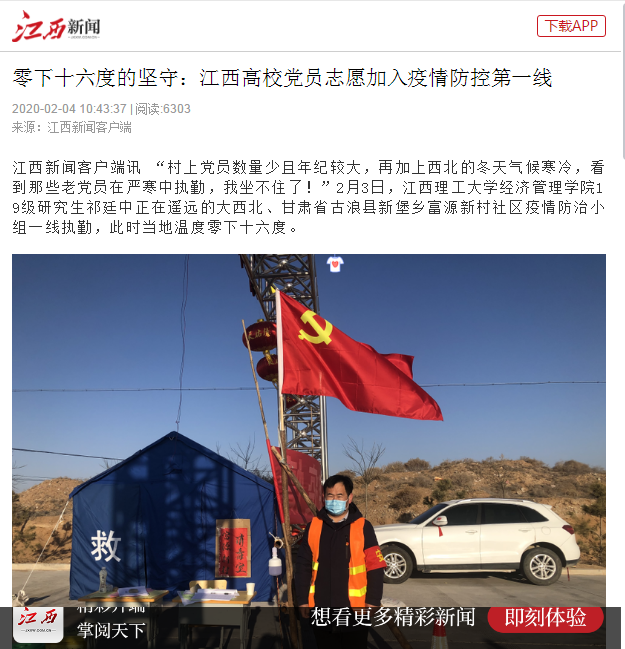625x649 pixels.
Task: Open the 江西新闻 logo homepage link
Action: (55, 26)
